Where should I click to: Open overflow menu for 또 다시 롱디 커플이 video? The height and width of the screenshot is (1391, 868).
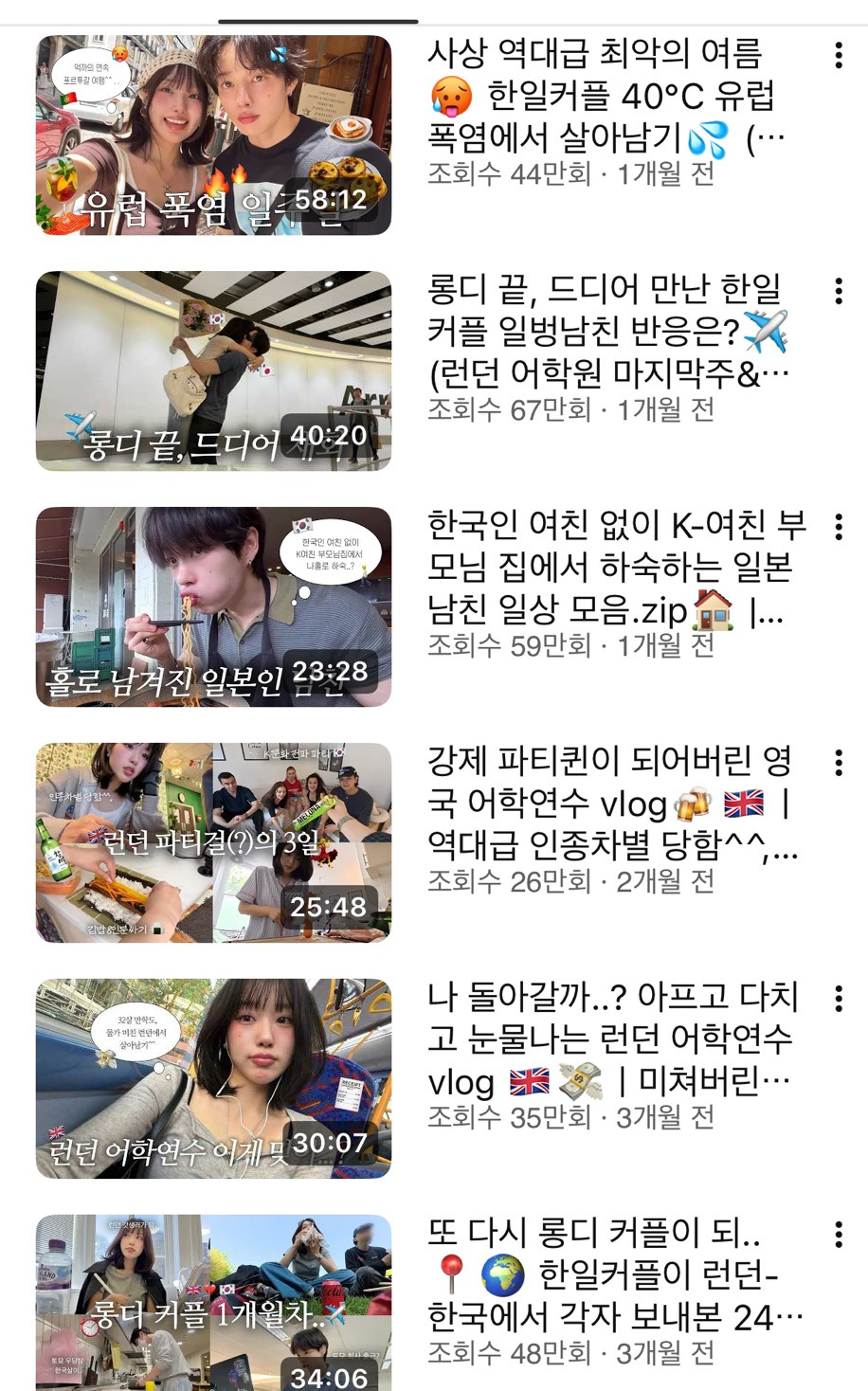click(x=839, y=1235)
